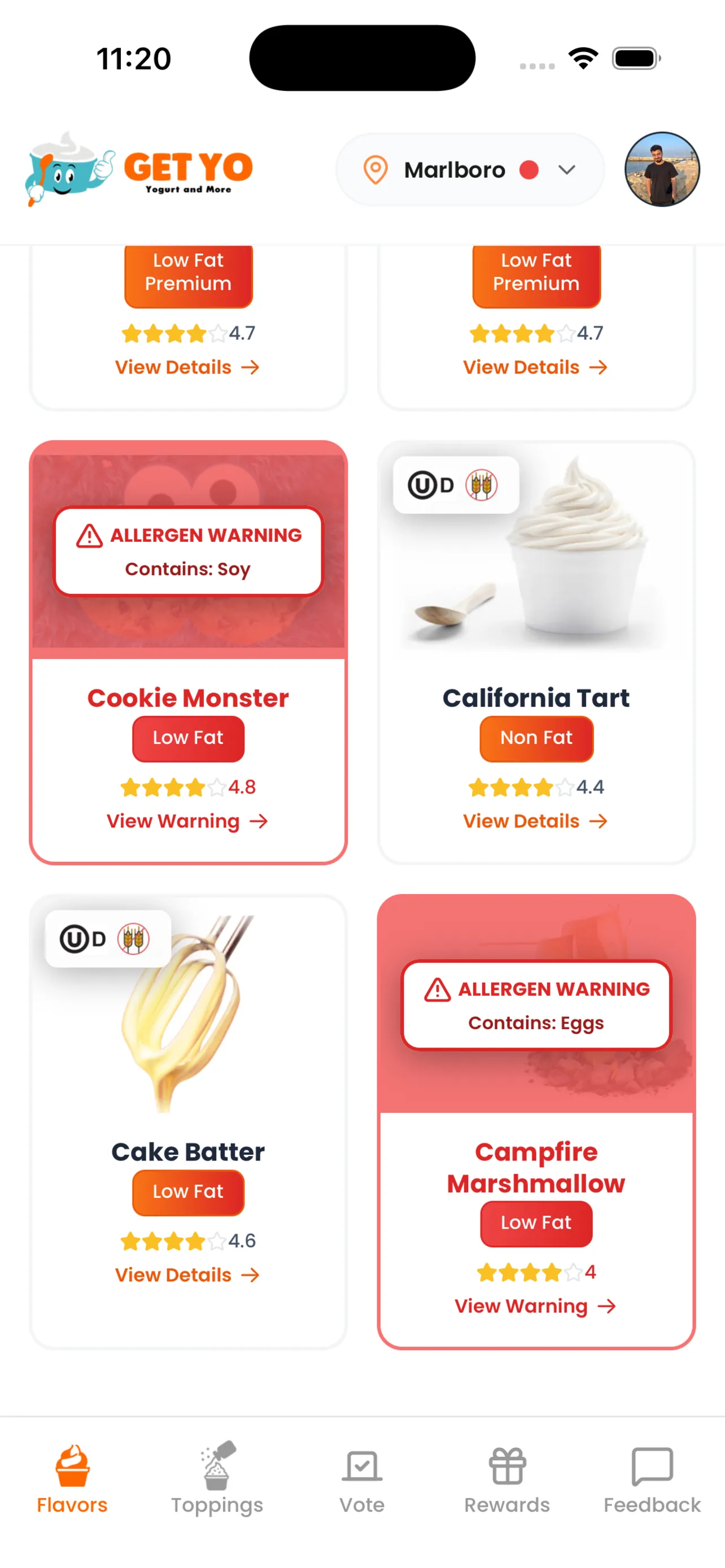The image size is (725, 1568).
Task: Open the Campfire Marshmallow allergen warning card
Action: click(536, 1005)
